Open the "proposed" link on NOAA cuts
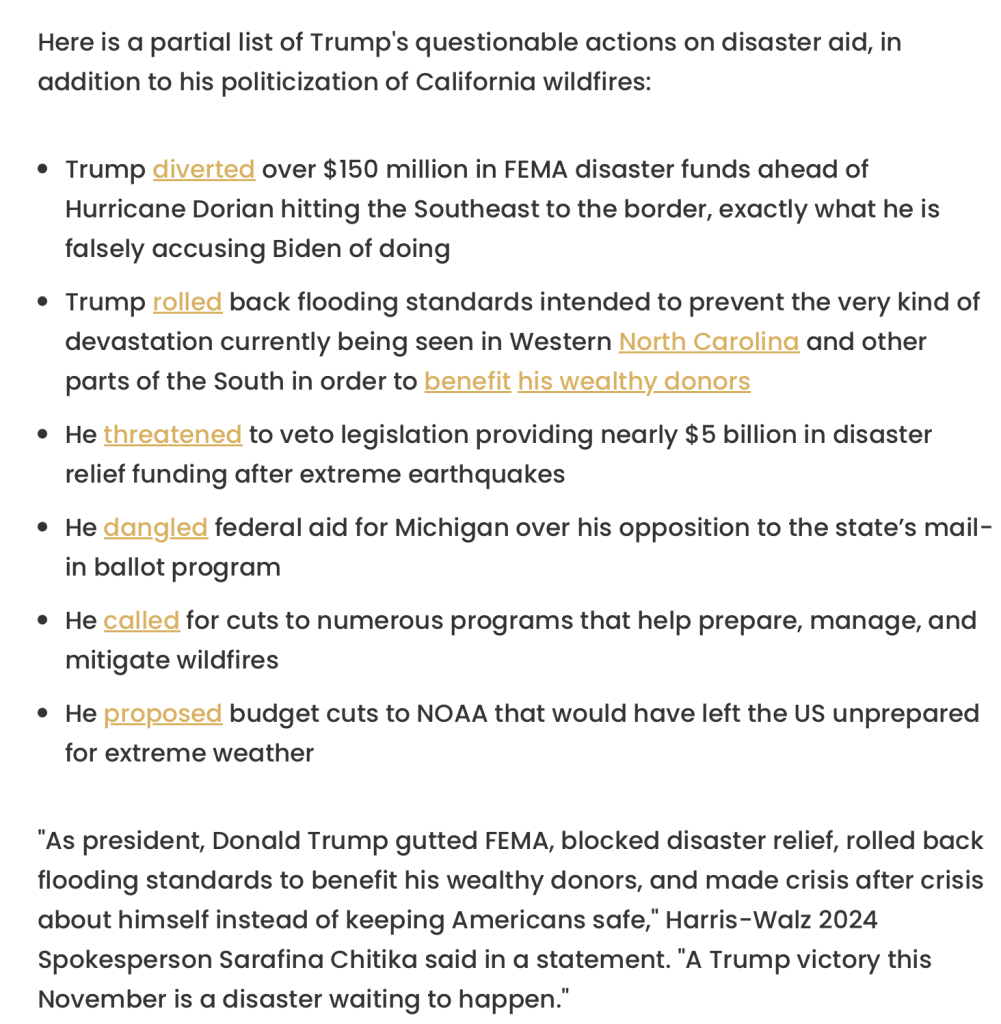Image resolution: width=1001 pixels, height=1024 pixels. pos(162,714)
